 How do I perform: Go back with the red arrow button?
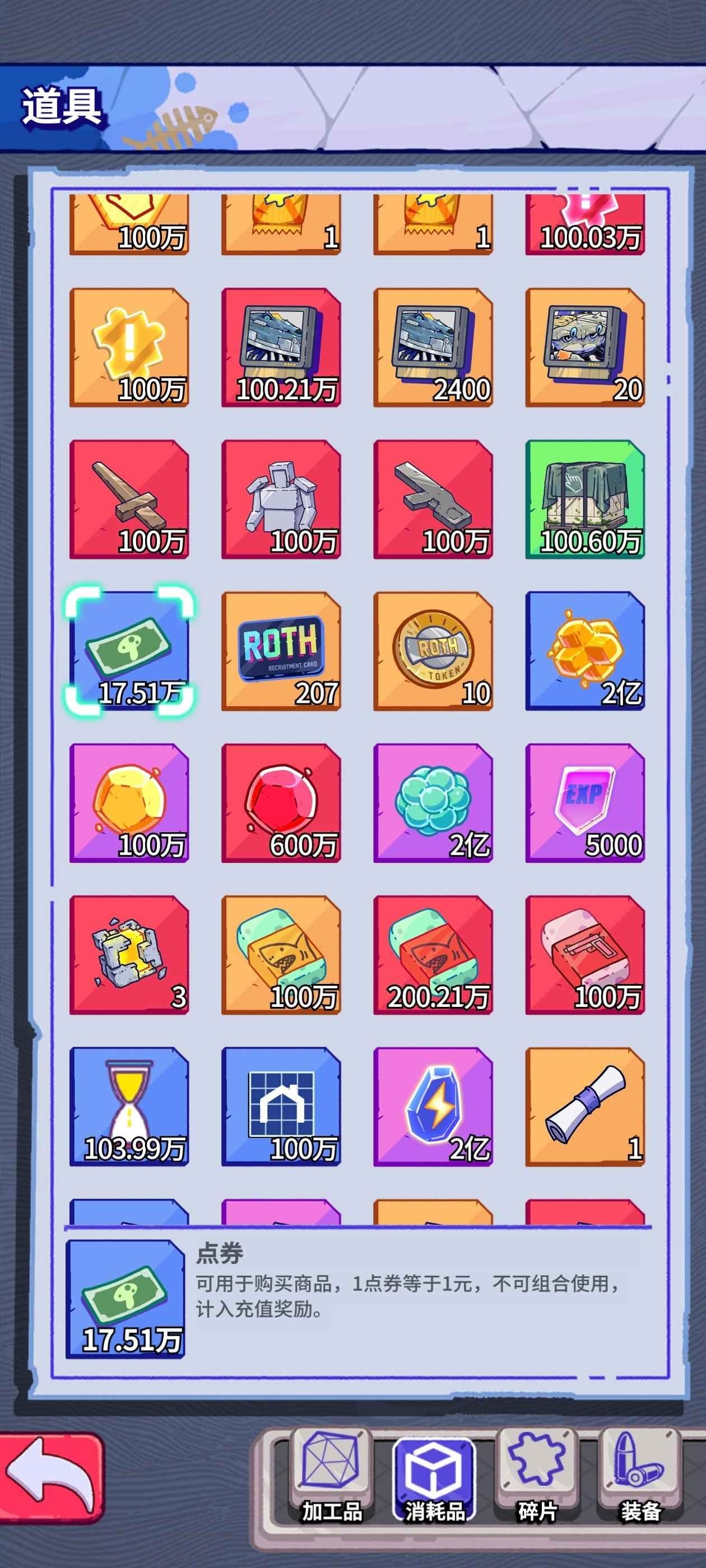click(x=52, y=1477)
